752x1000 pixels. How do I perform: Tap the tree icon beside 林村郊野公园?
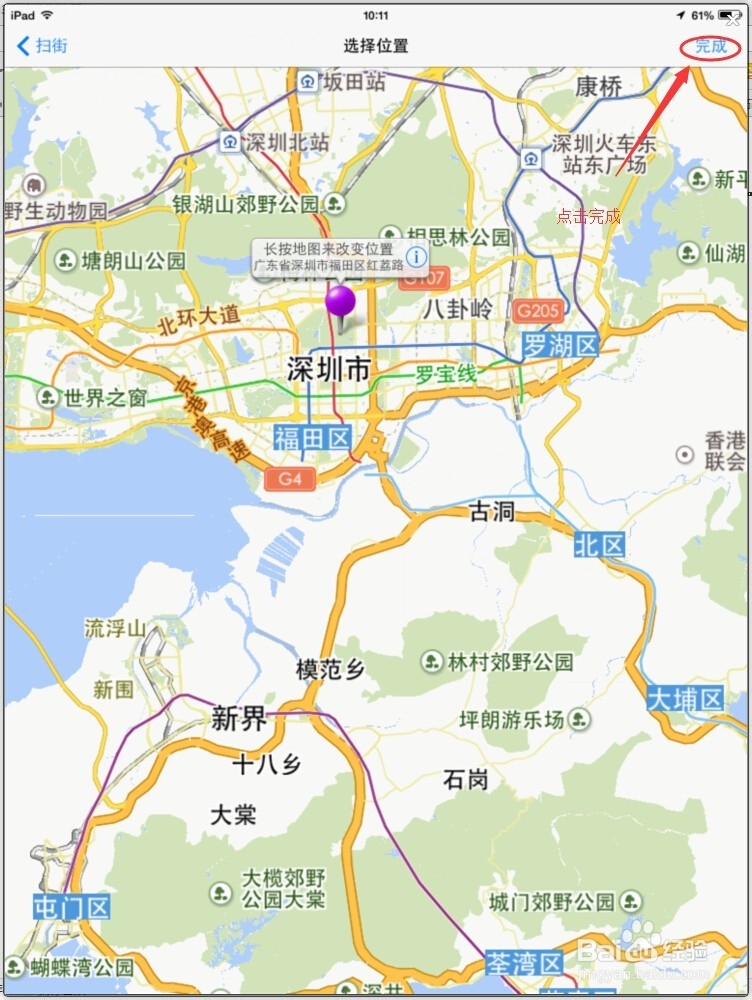tap(433, 662)
